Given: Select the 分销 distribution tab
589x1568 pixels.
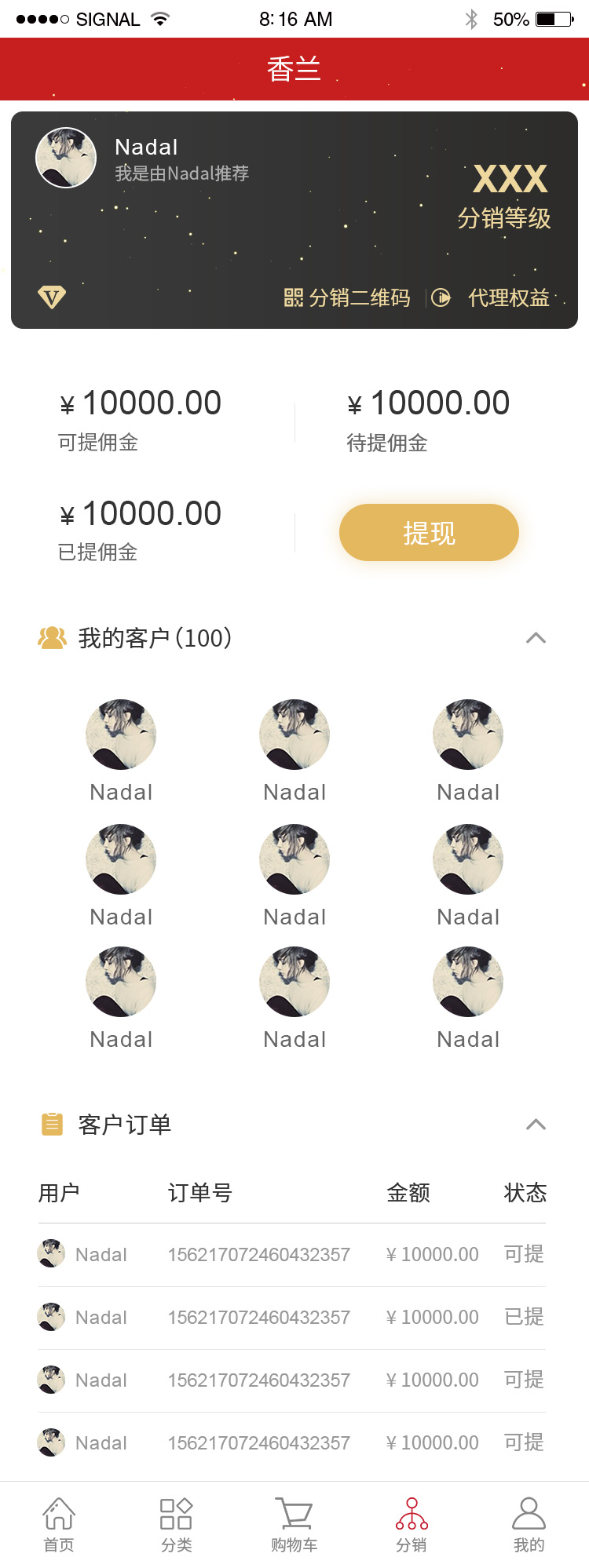Looking at the screenshot, I should 412,1524.
